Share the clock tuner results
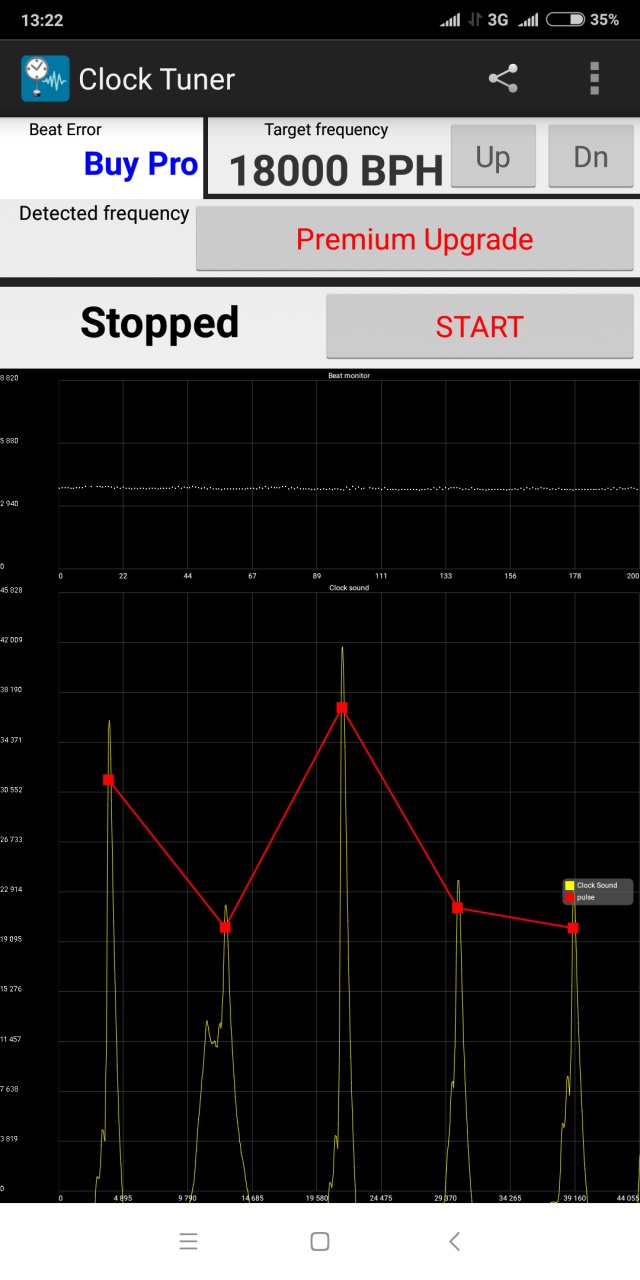The width and height of the screenshot is (640, 1280). click(x=503, y=79)
